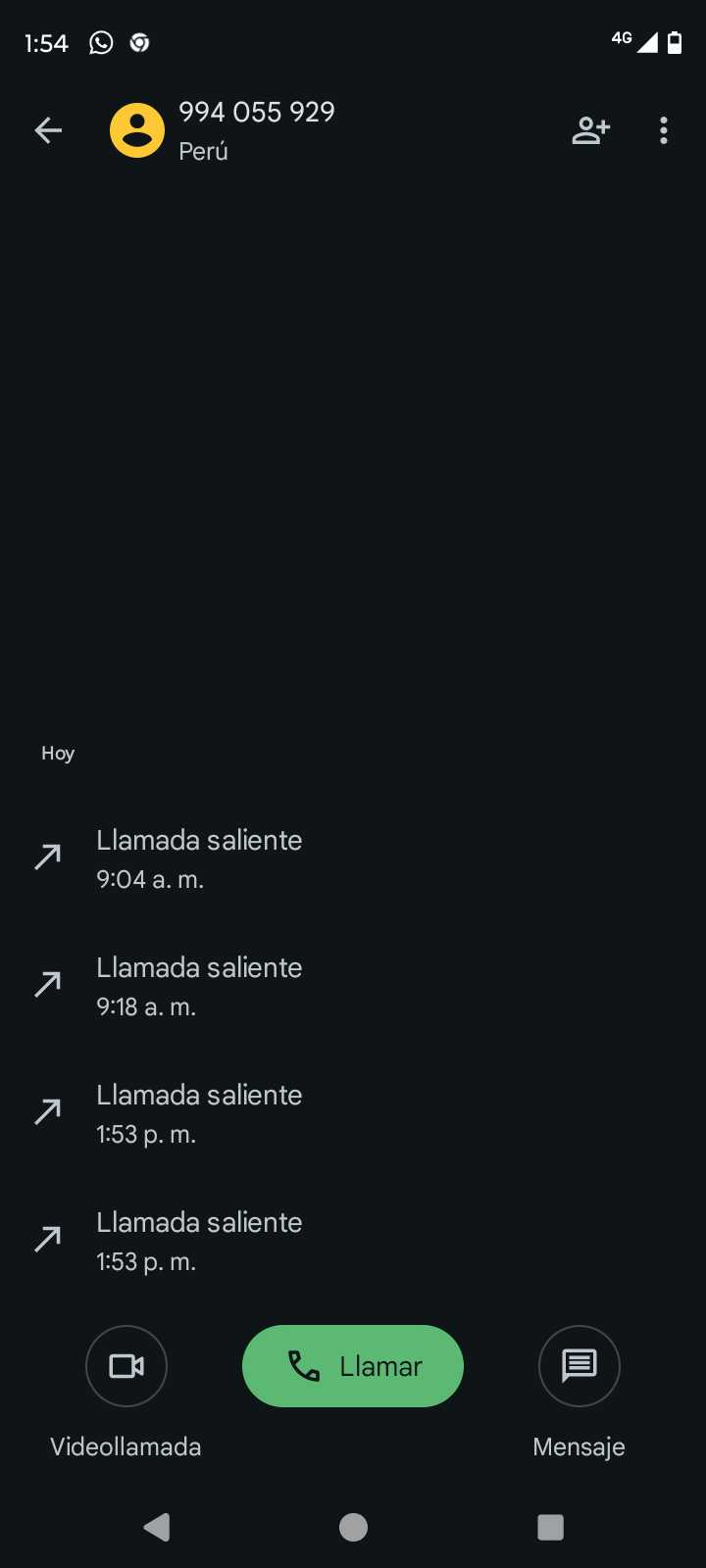Send a Mensaje to this number
The width and height of the screenshot is (706, 1568).
click(x=579, y=1366)
